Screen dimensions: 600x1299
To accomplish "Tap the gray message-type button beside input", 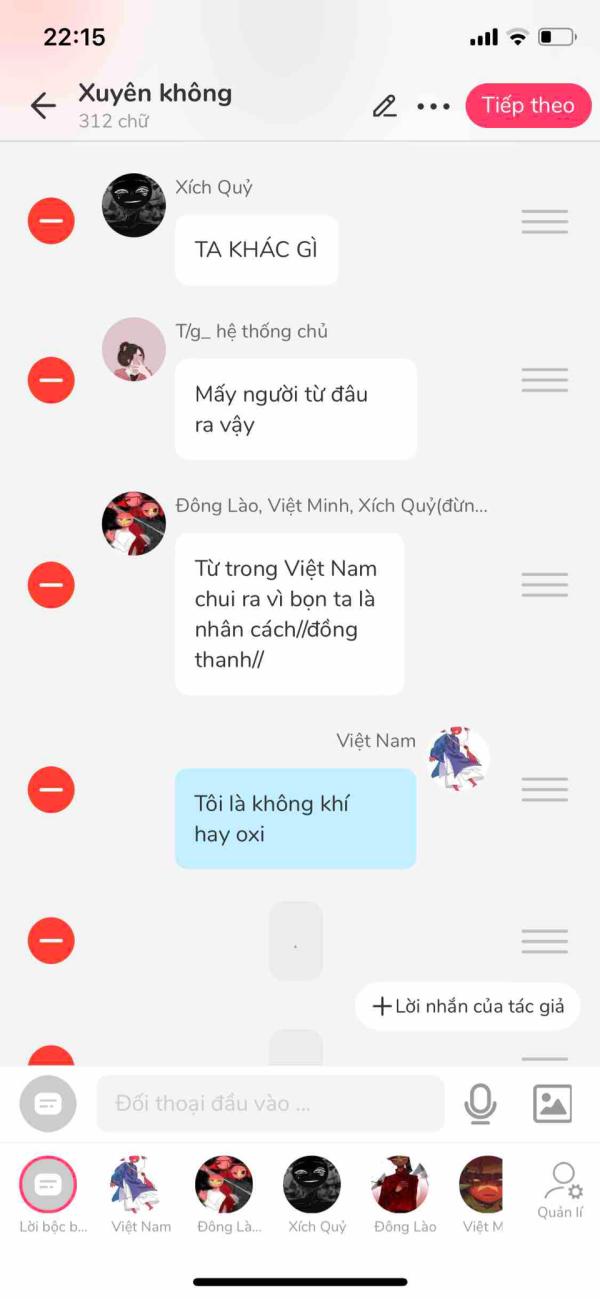I will [48, 1104].
